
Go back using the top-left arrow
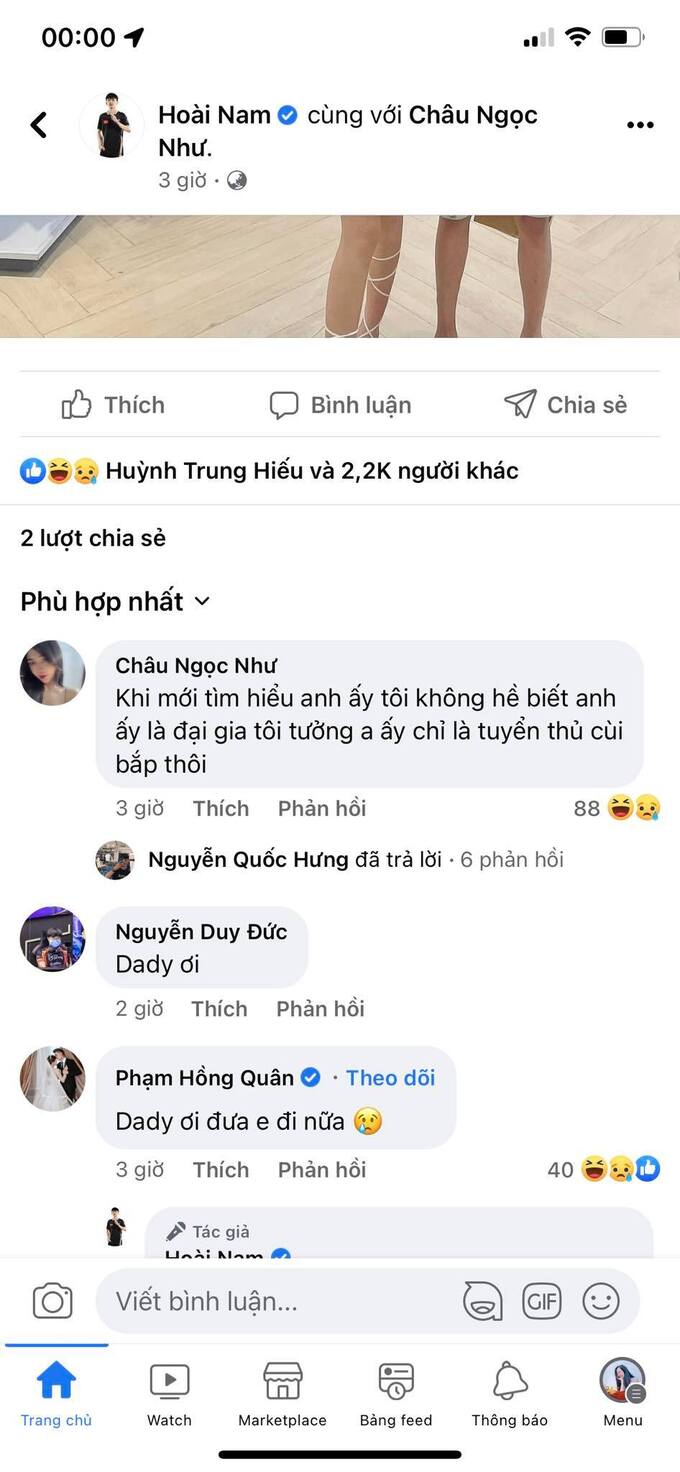pyautogui.click(x=38, y=125)
